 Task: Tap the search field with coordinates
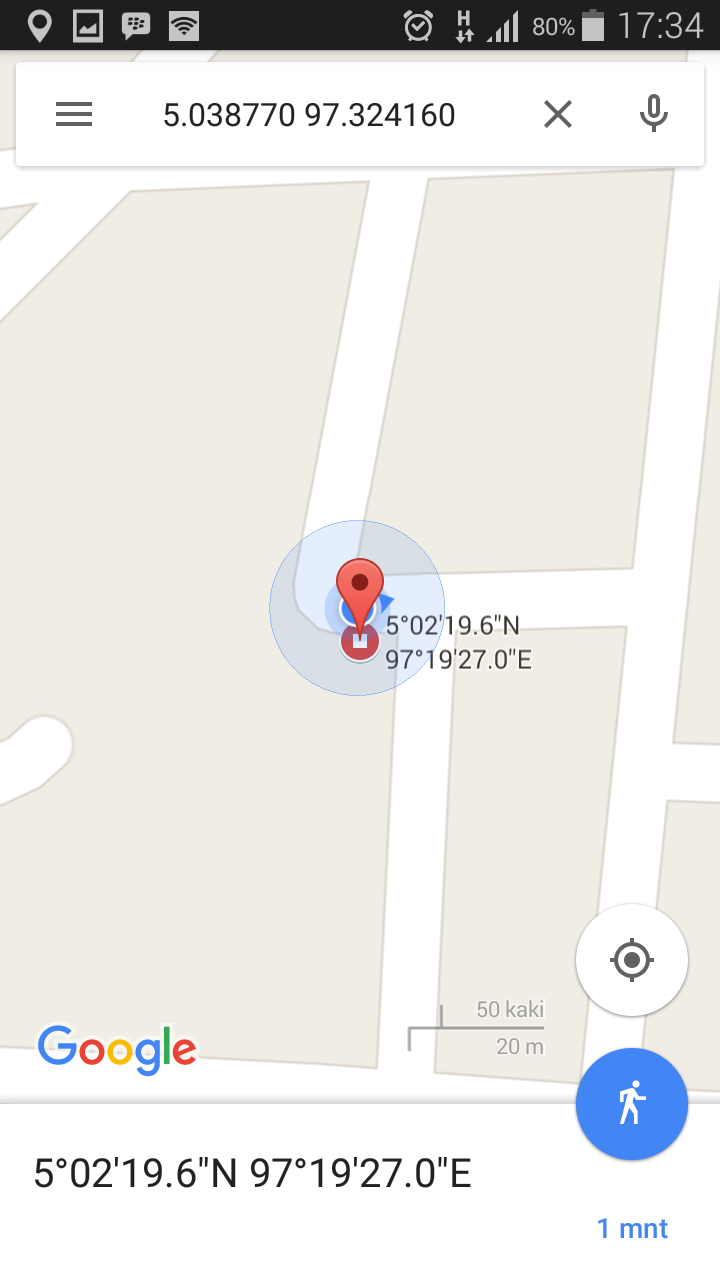pyautogui.click(x=309, y=115)
